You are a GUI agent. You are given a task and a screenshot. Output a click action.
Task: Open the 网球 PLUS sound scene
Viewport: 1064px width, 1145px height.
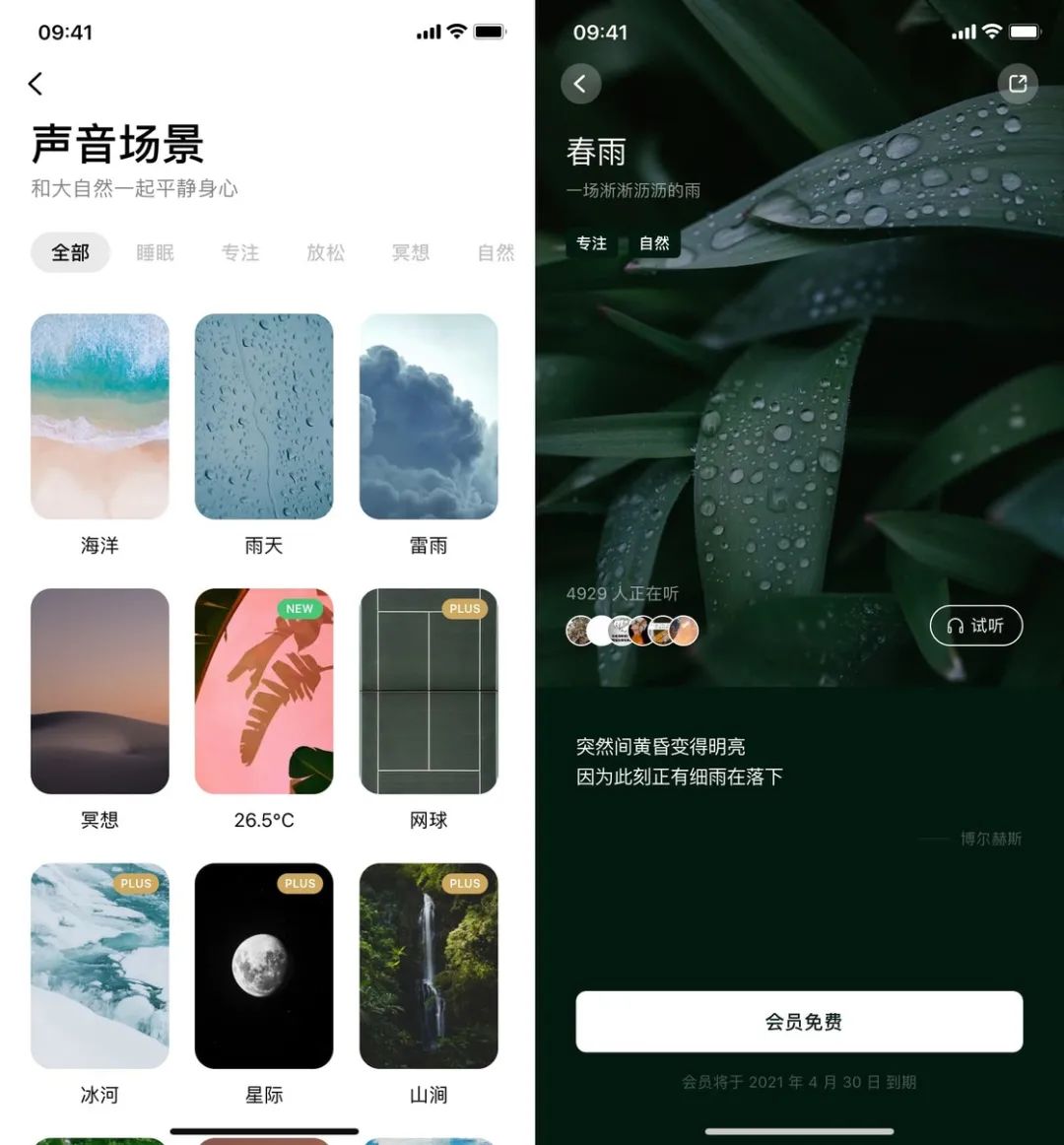click(429, 691)
